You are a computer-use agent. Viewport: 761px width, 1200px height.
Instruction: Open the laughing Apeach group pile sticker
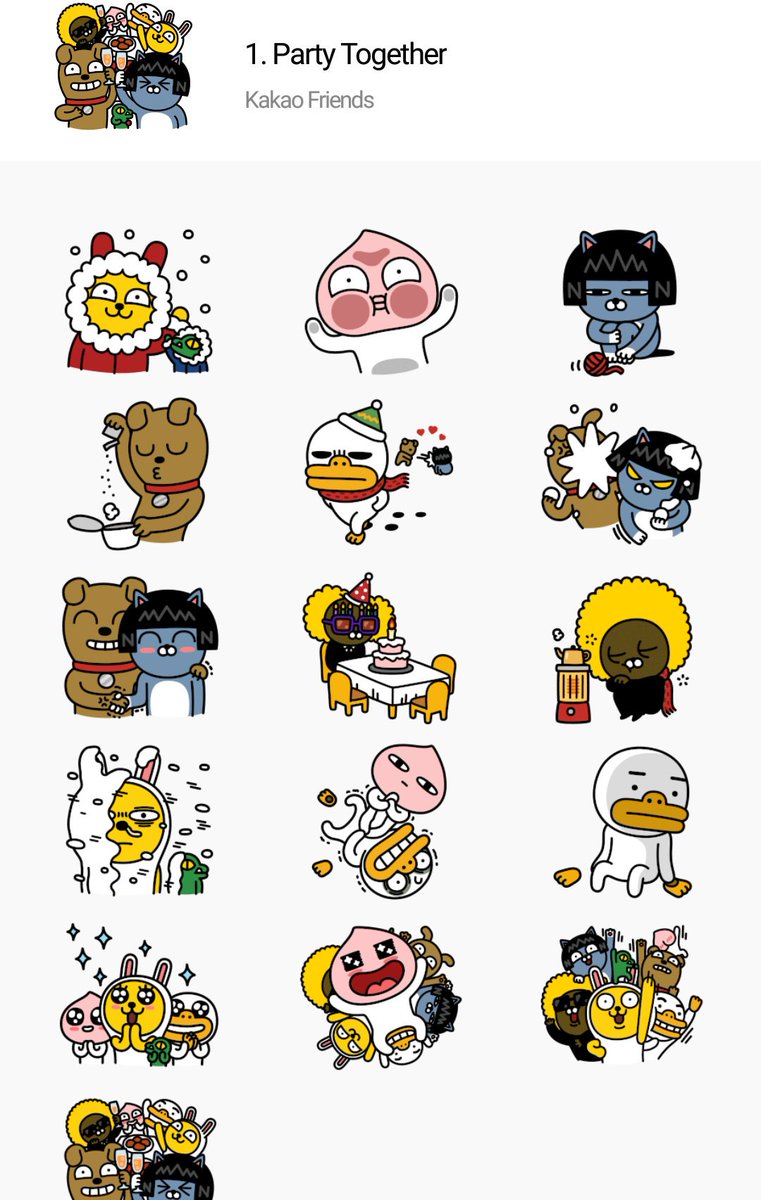[x=380, y=995]
